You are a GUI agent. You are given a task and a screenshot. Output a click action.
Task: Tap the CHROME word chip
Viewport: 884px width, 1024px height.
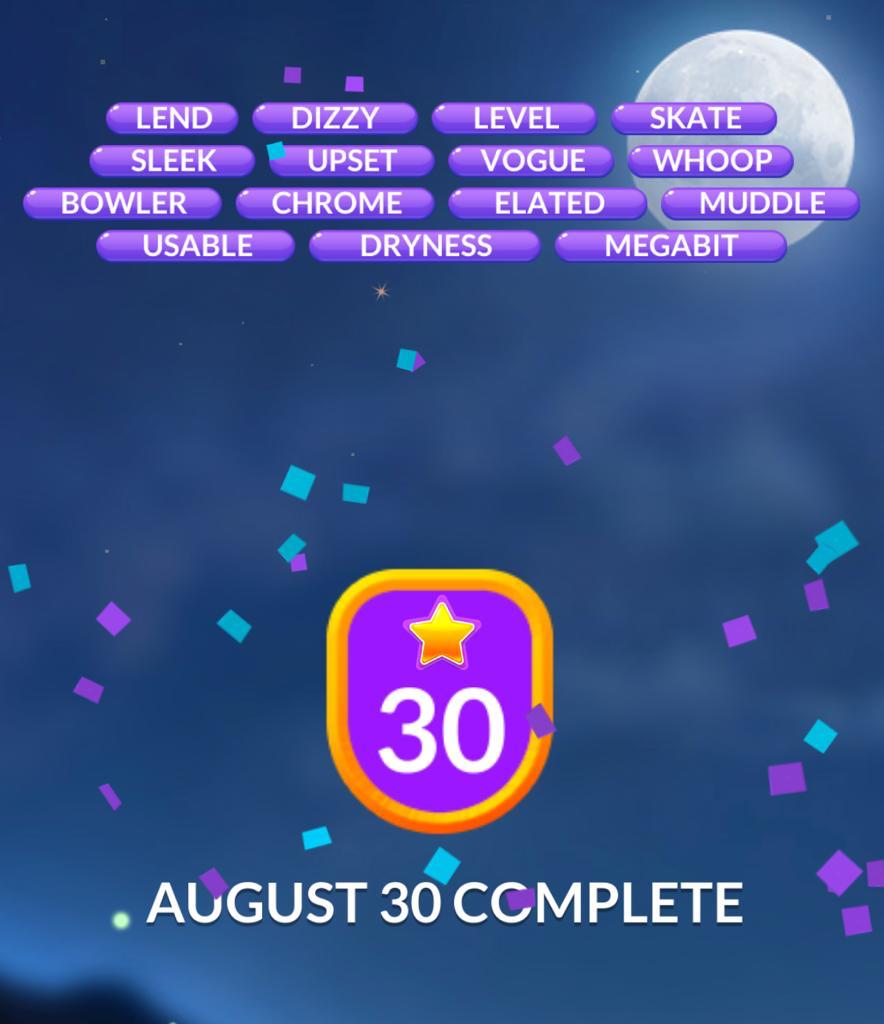pyautogui.click(x=336, y=203)
